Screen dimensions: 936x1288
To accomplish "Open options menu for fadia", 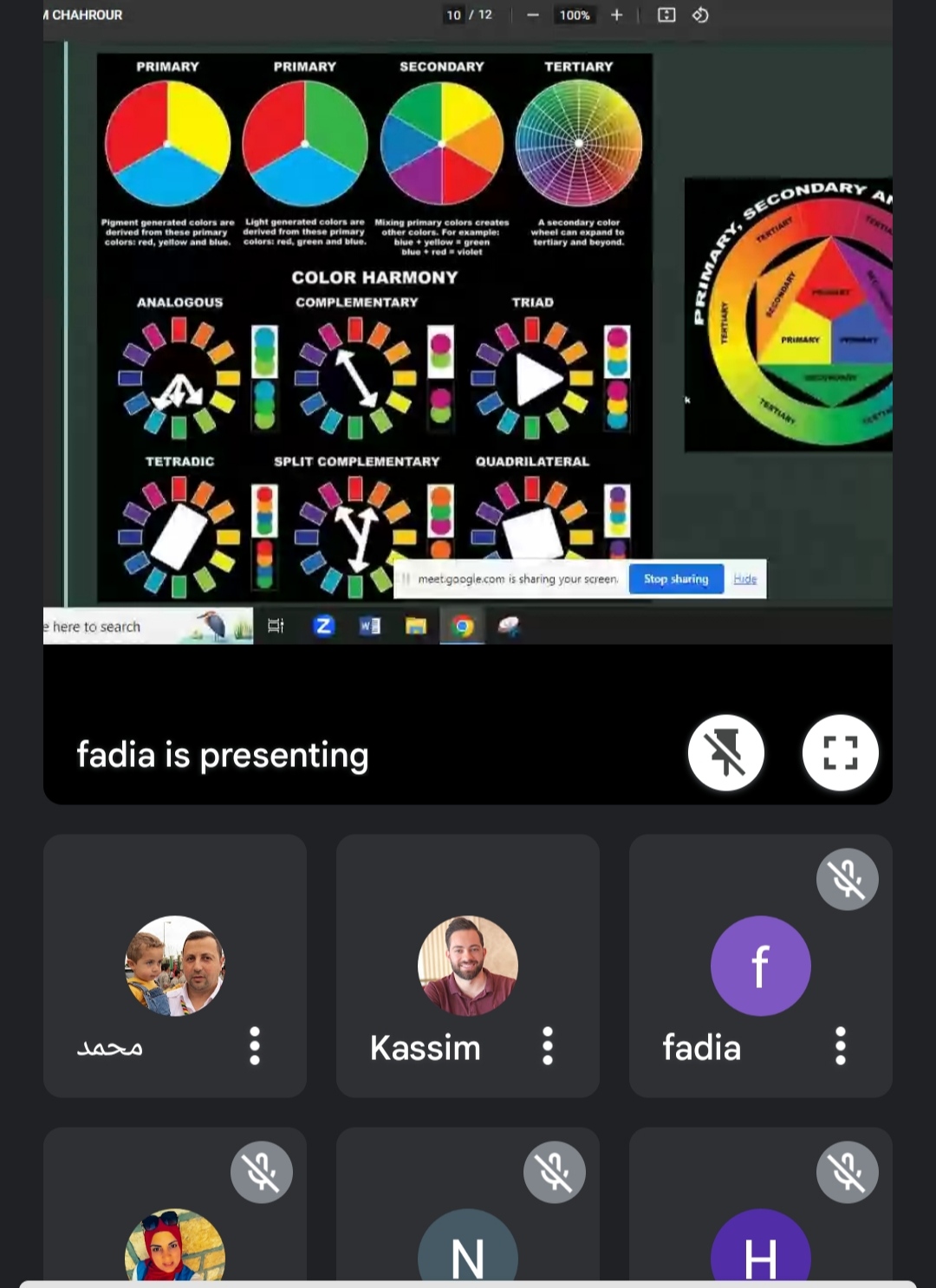I will [x=840, y=1046].
